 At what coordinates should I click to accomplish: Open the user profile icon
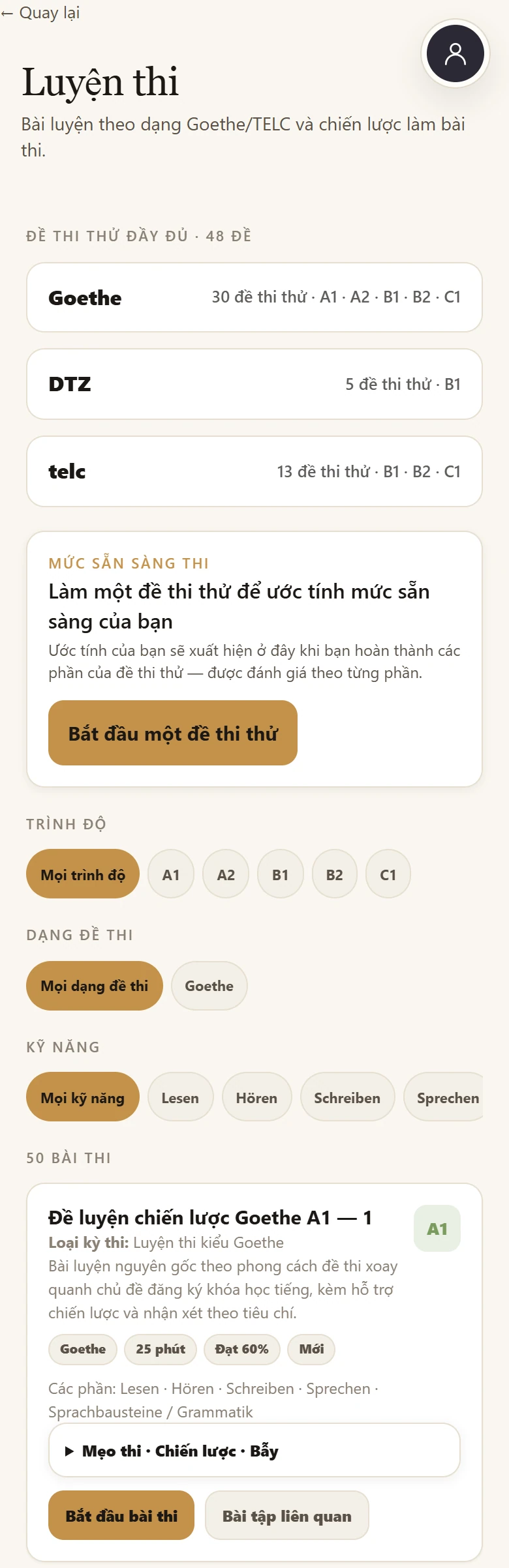pos(455,53)
